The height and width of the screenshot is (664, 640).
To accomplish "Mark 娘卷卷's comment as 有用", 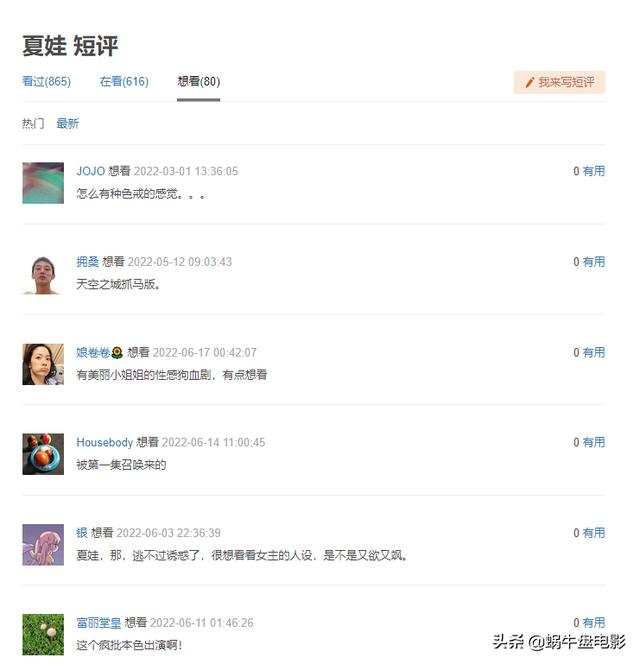I will 594,352.
